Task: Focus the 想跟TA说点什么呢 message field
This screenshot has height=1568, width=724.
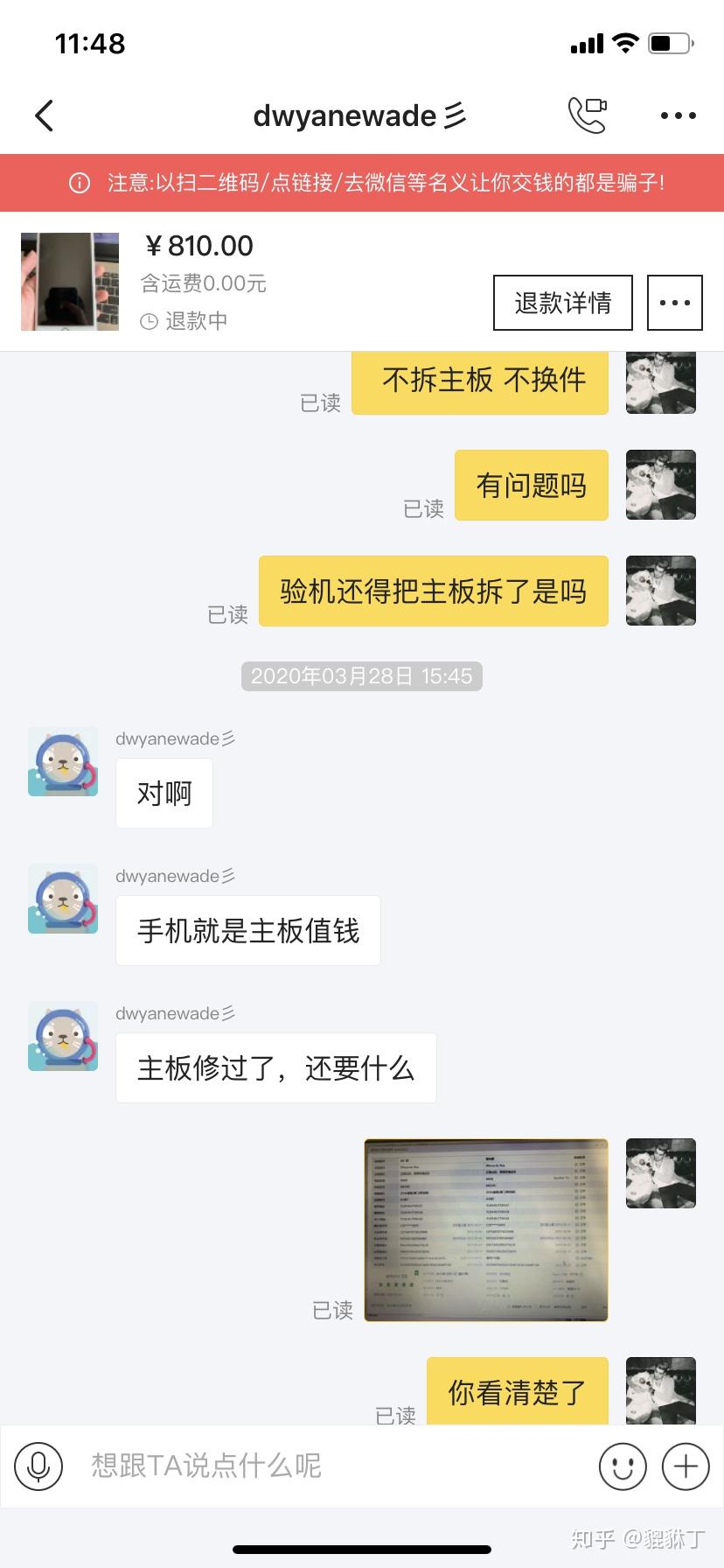Action: pos(332,1466)
